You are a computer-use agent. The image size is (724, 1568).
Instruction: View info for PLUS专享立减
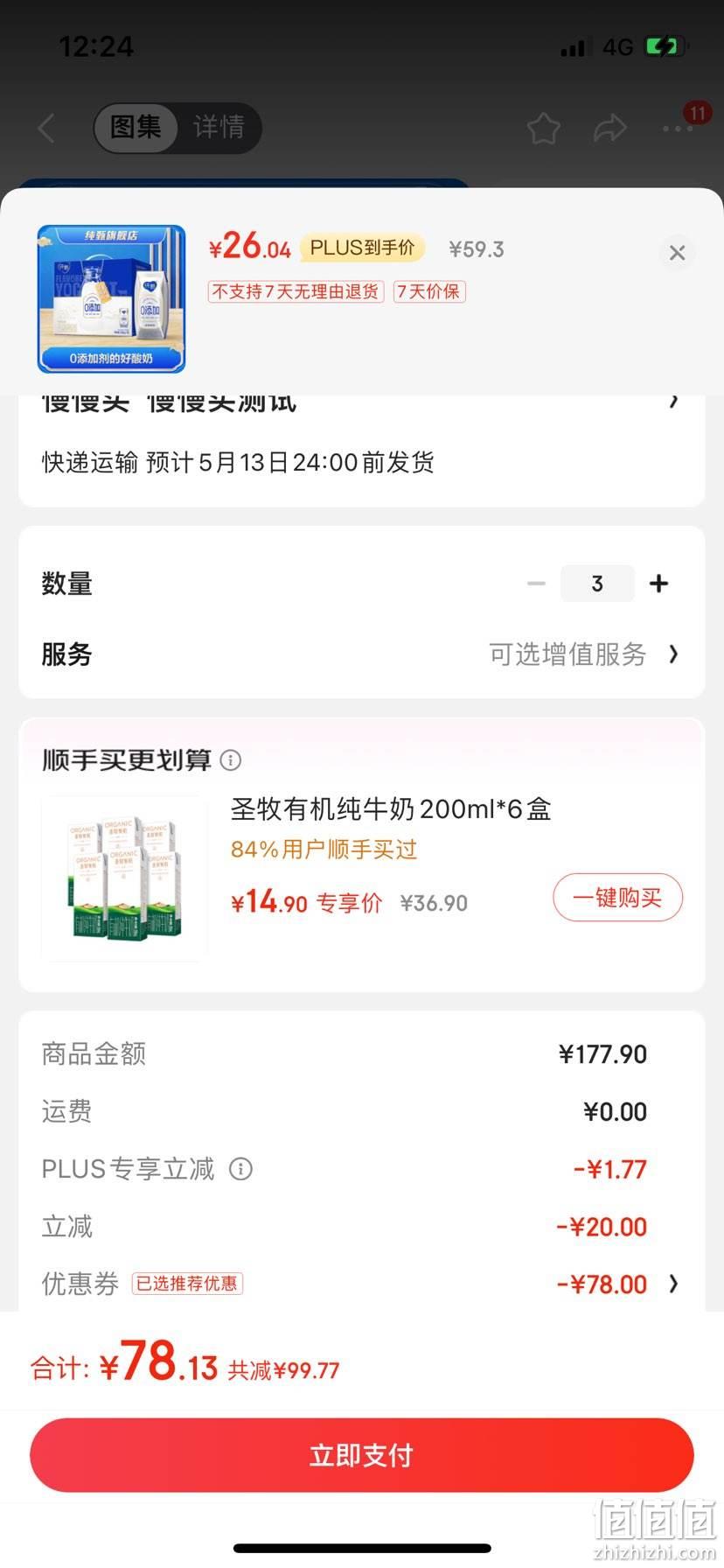pos(240,1169)
